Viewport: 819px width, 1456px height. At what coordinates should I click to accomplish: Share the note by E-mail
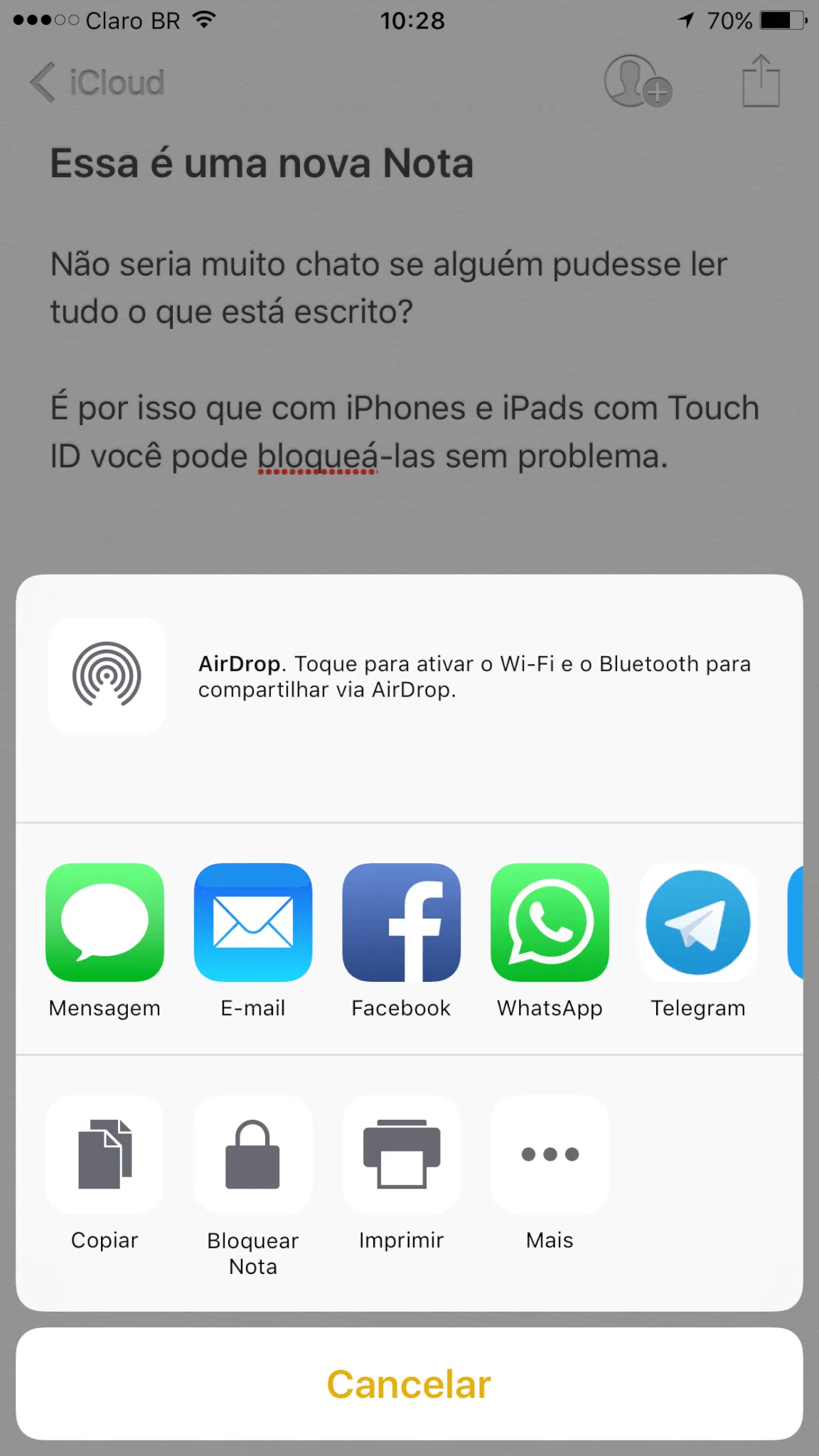click(x=253, y=922)
